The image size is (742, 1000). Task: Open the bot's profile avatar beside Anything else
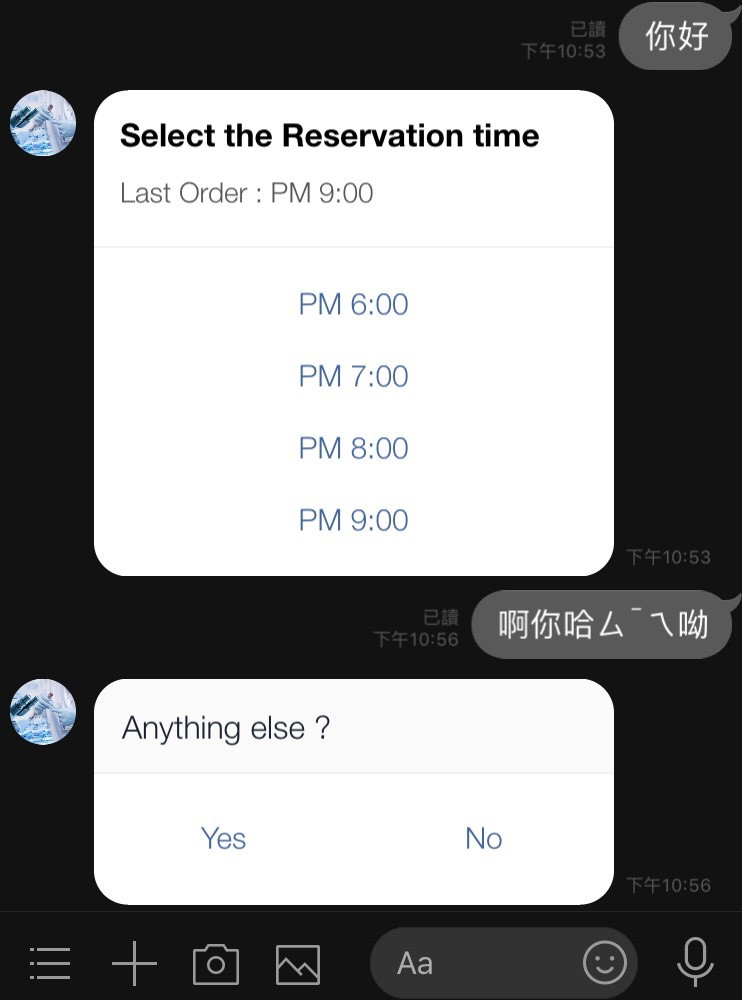tap(43, 712)
